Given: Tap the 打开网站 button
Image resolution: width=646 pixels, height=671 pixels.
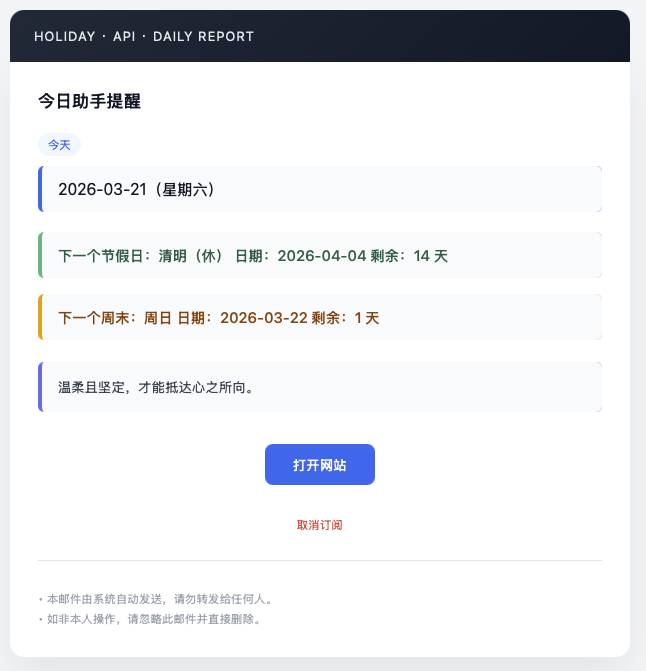Looking at the screenshot, I should pyautogui.click(x=319, y=465).
